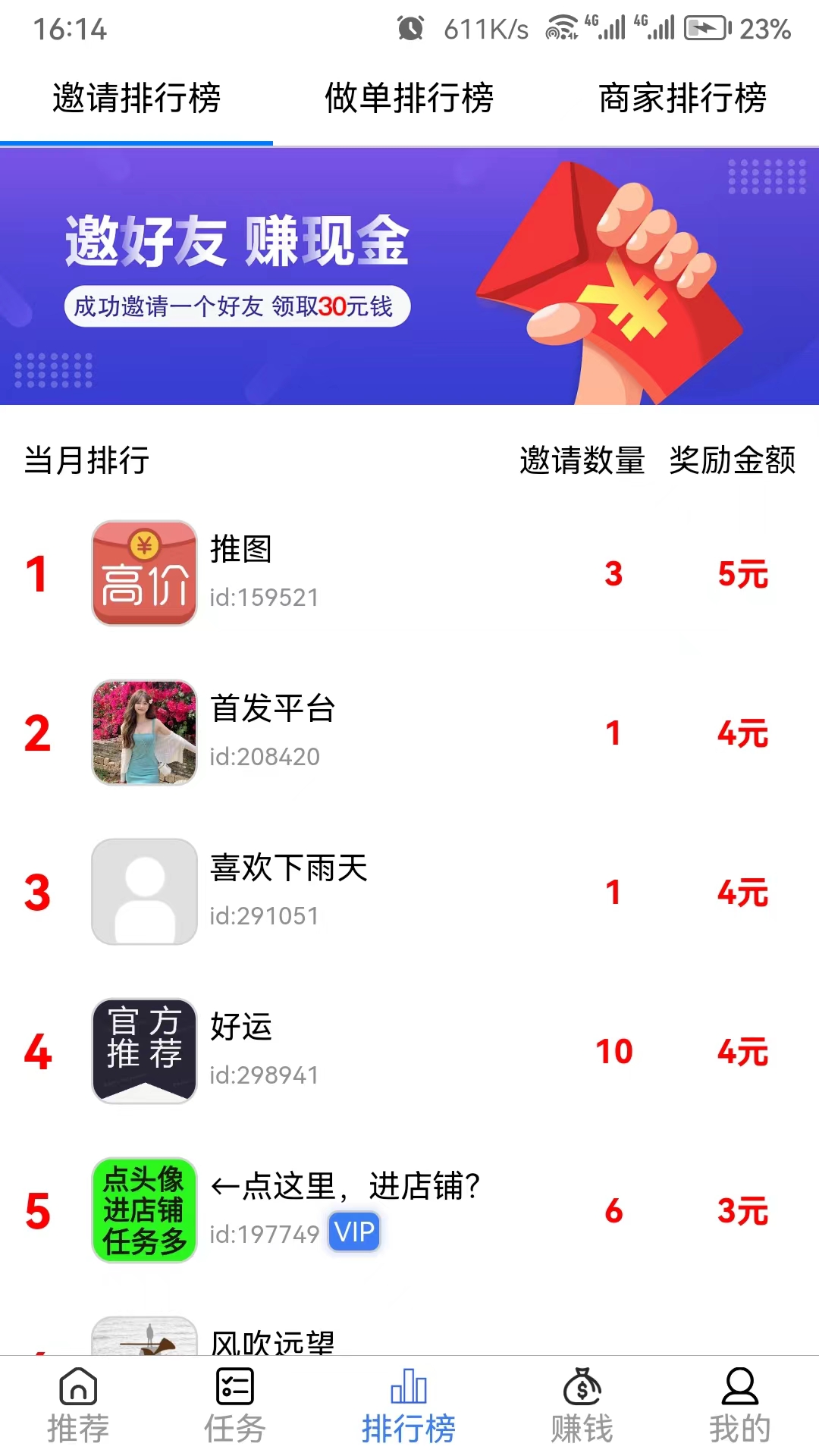Tap 排行榜 in the bottom navigation

tap(409, 1406)
